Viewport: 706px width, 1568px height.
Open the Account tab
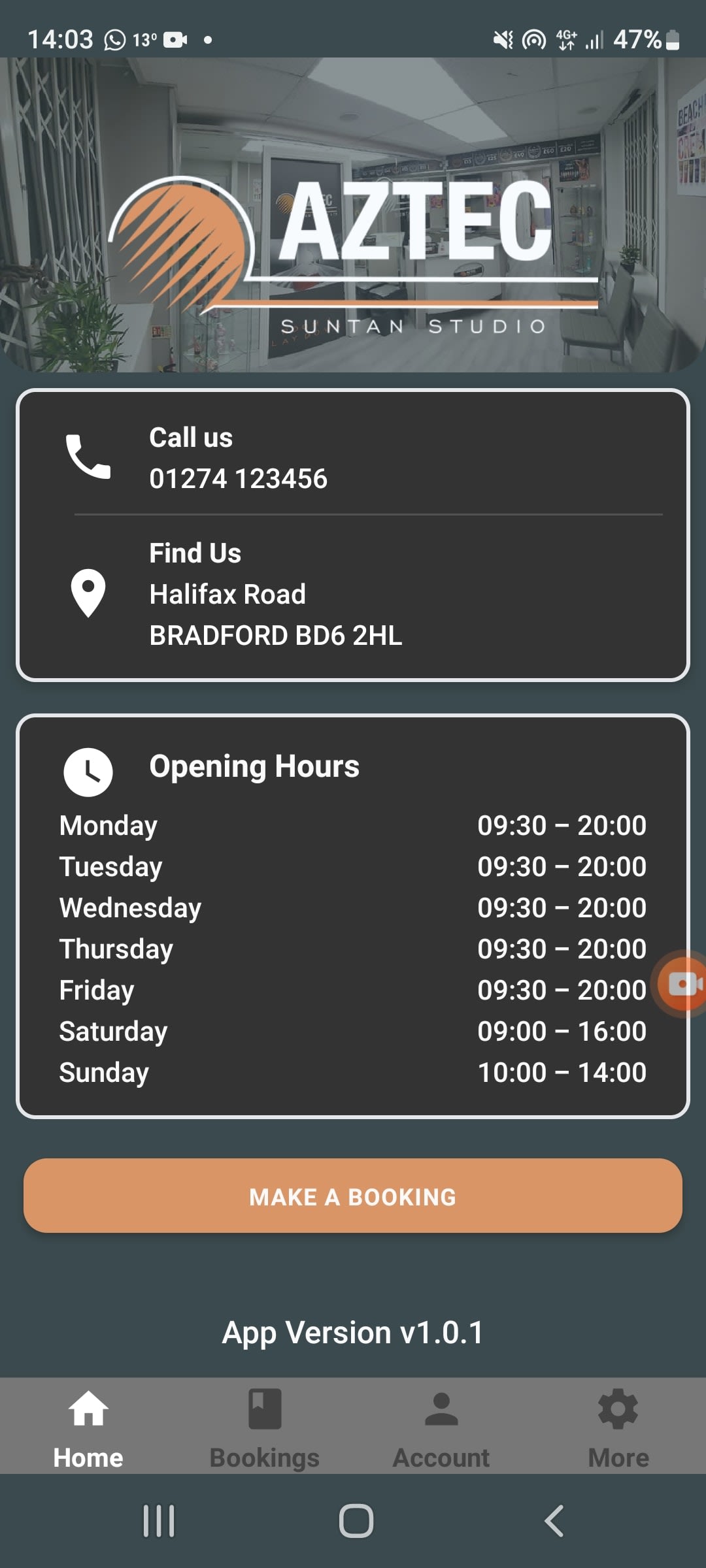pos(441,1428)
